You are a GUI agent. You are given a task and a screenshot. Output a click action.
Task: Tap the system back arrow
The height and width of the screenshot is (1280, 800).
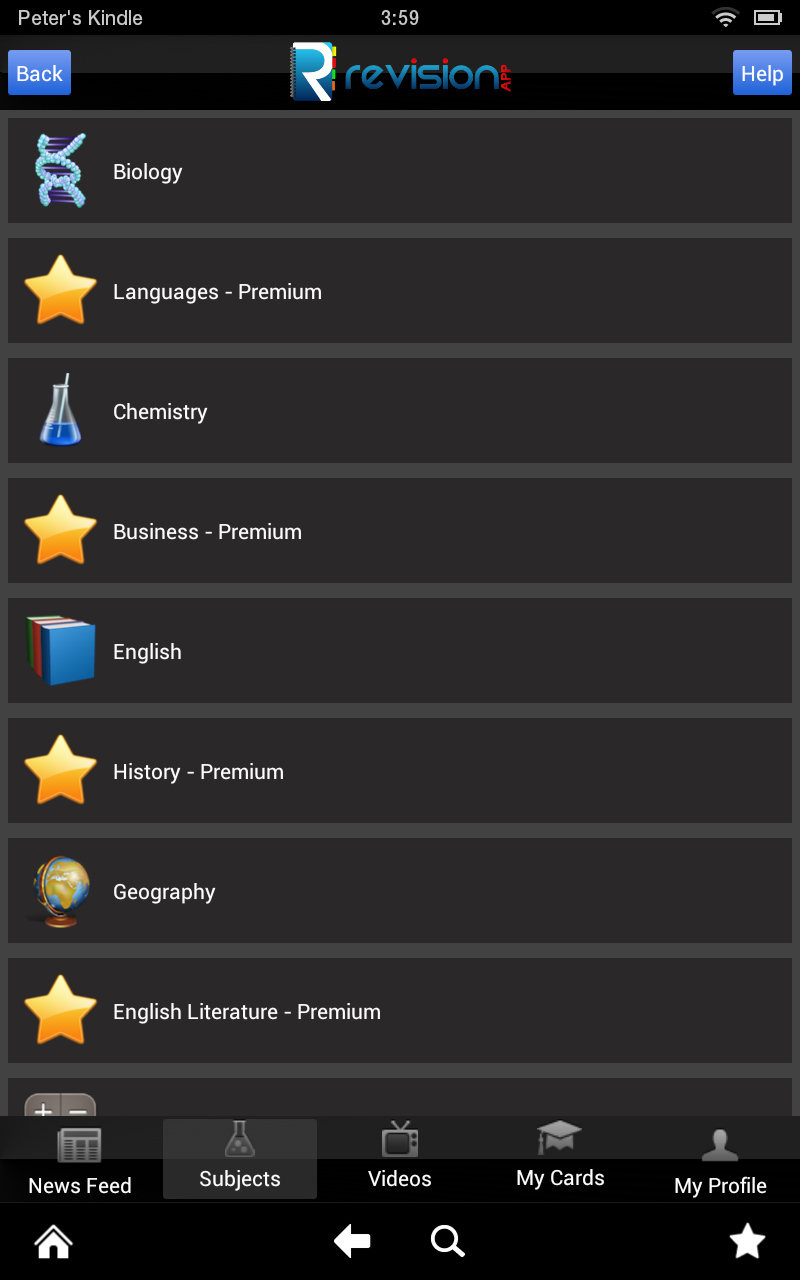pos(352,1242)
